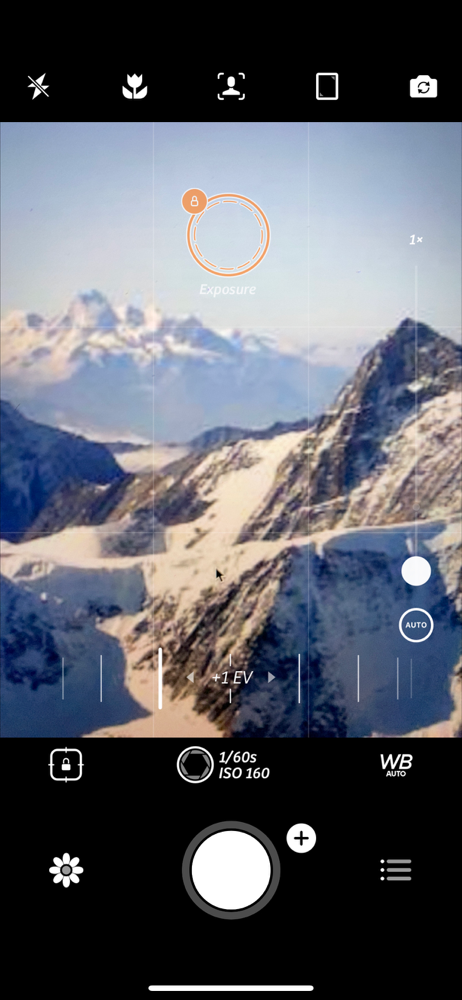
Task: Open the list menu icon
Action: coord(396,870)
